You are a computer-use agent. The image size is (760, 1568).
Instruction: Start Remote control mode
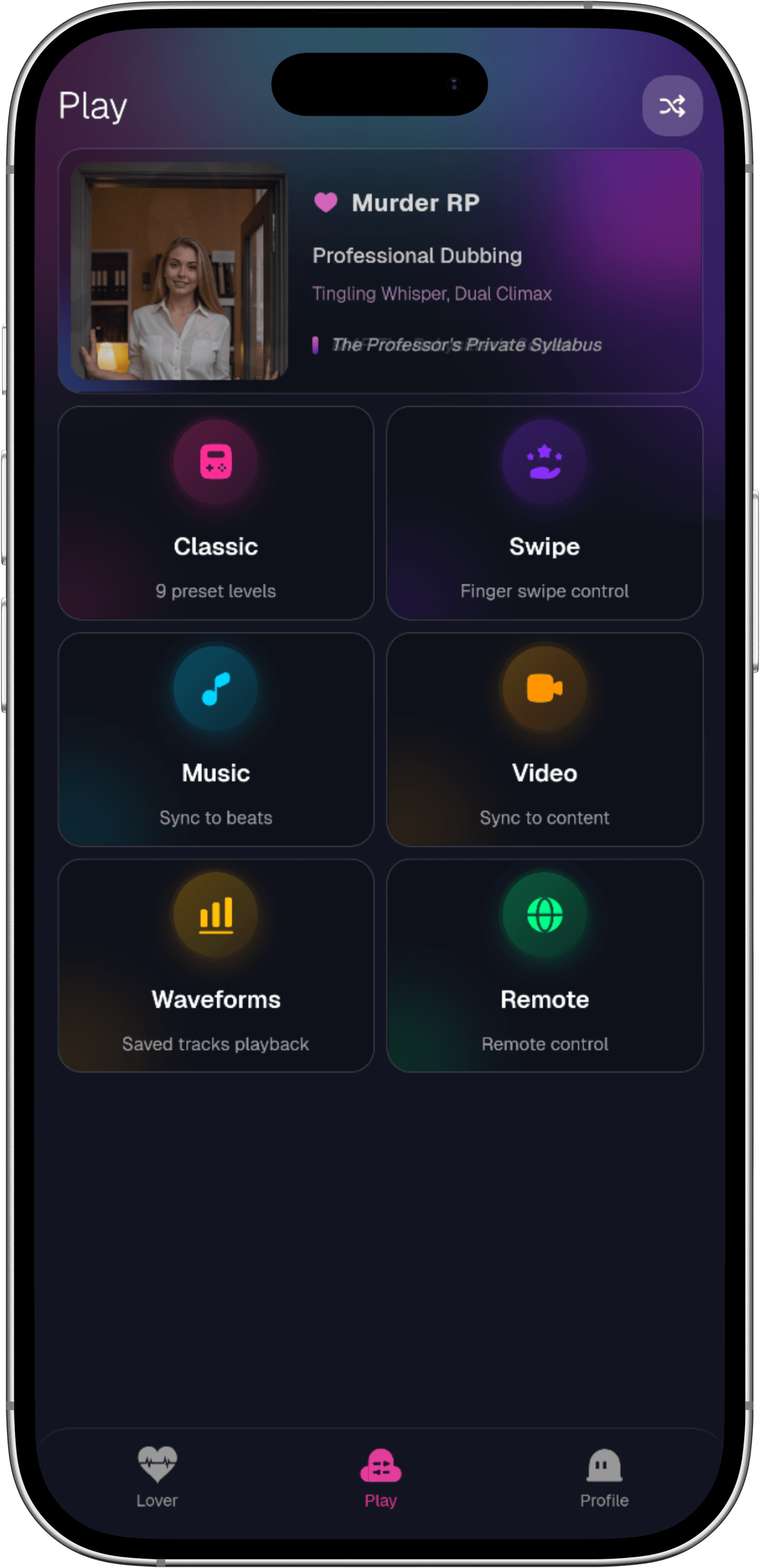pyautogui.click(x=544, y=966)
